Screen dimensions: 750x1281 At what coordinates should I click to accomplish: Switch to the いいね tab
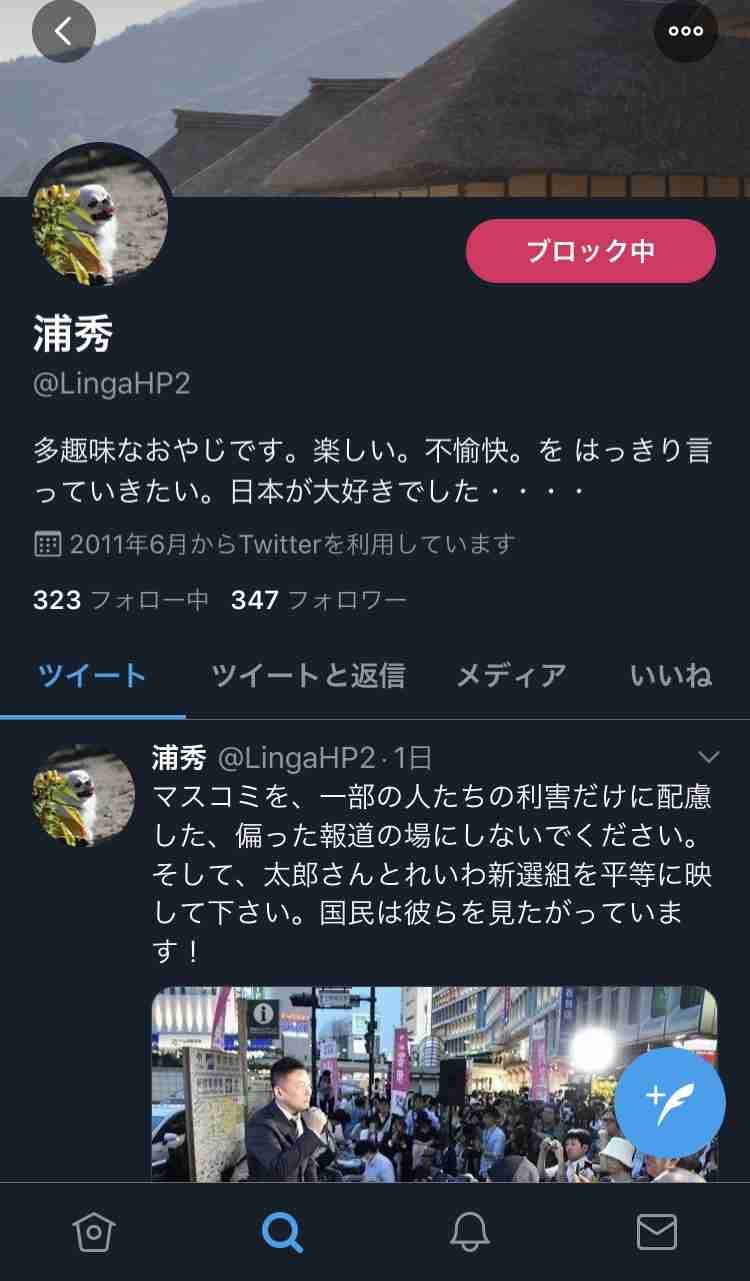coord(671,676)
